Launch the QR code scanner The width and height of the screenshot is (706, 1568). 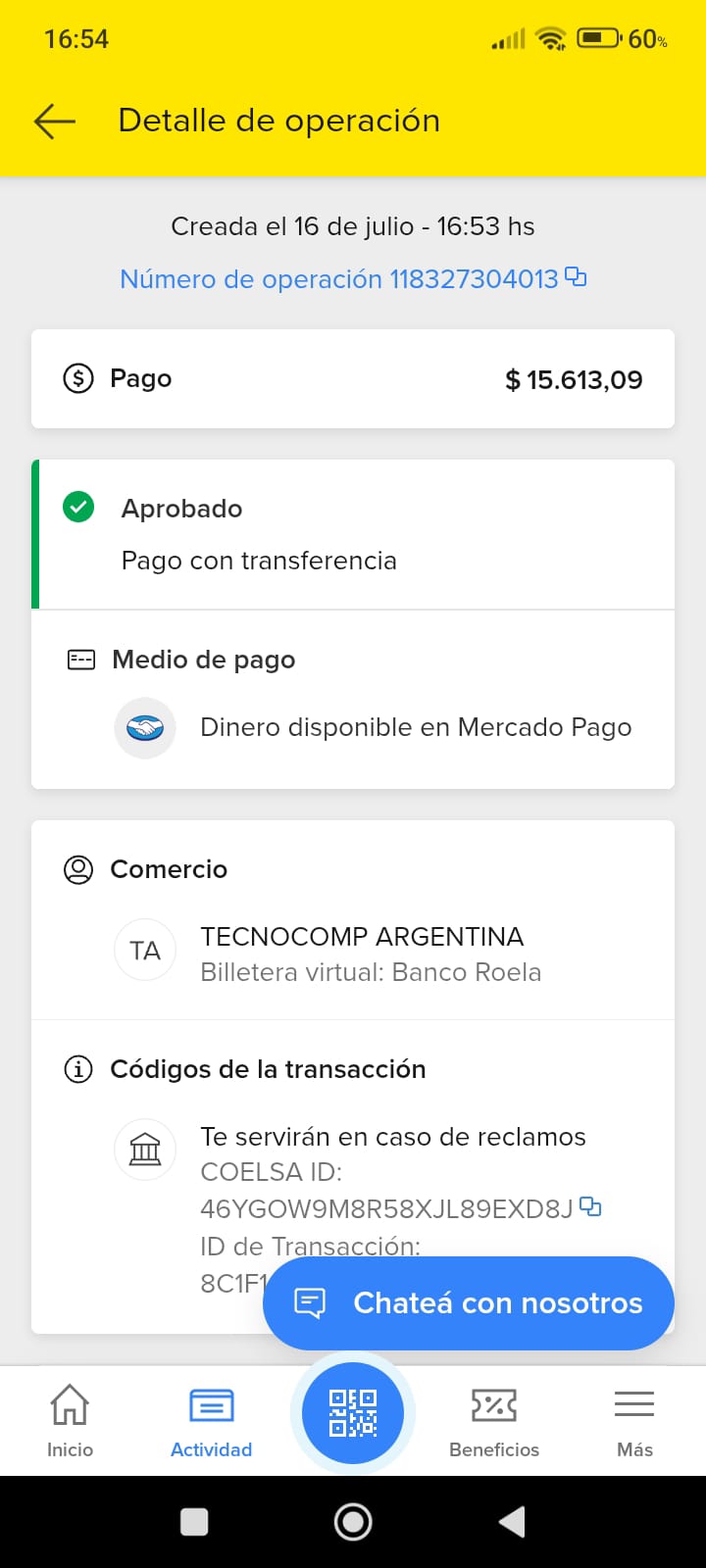[x=353, y=1413]
